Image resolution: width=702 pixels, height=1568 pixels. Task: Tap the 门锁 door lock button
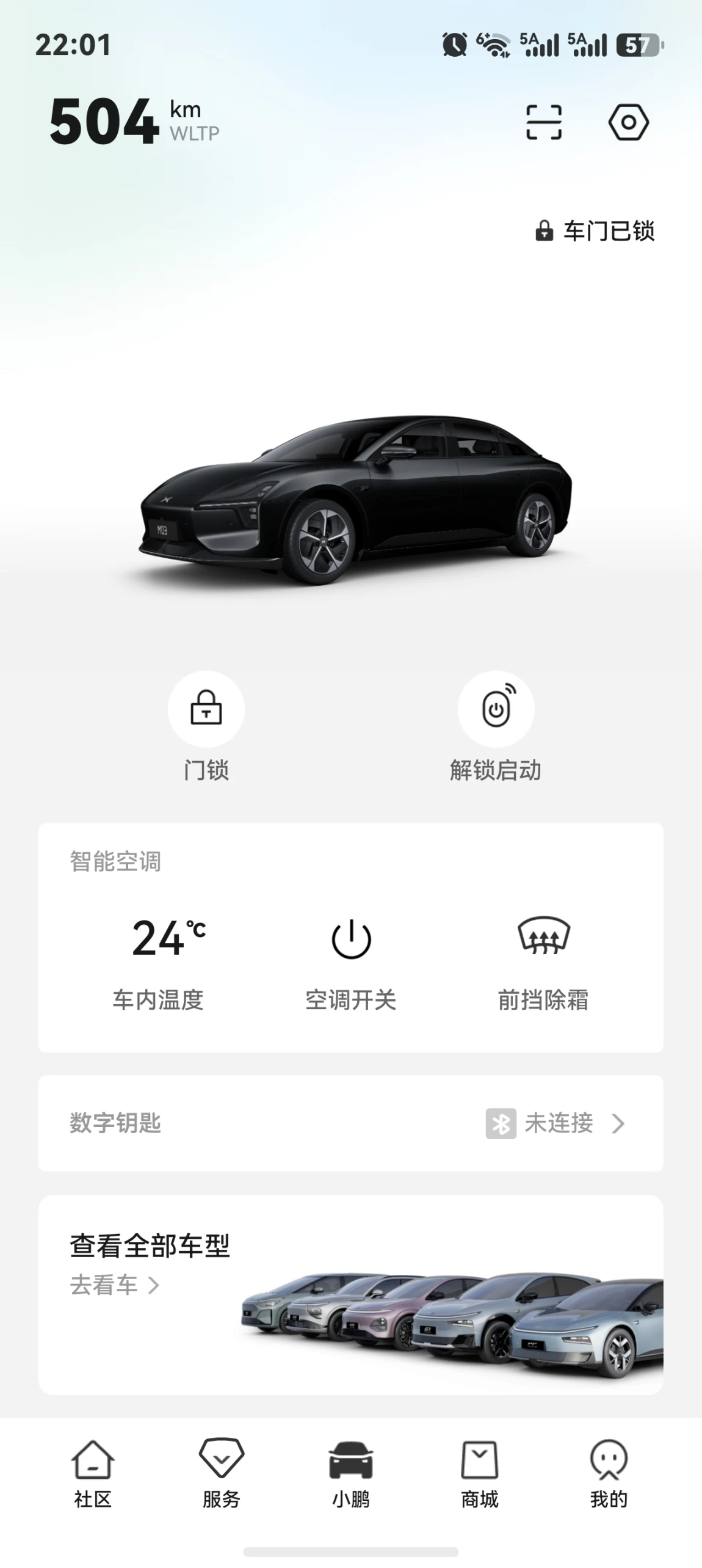pos(206,709)
